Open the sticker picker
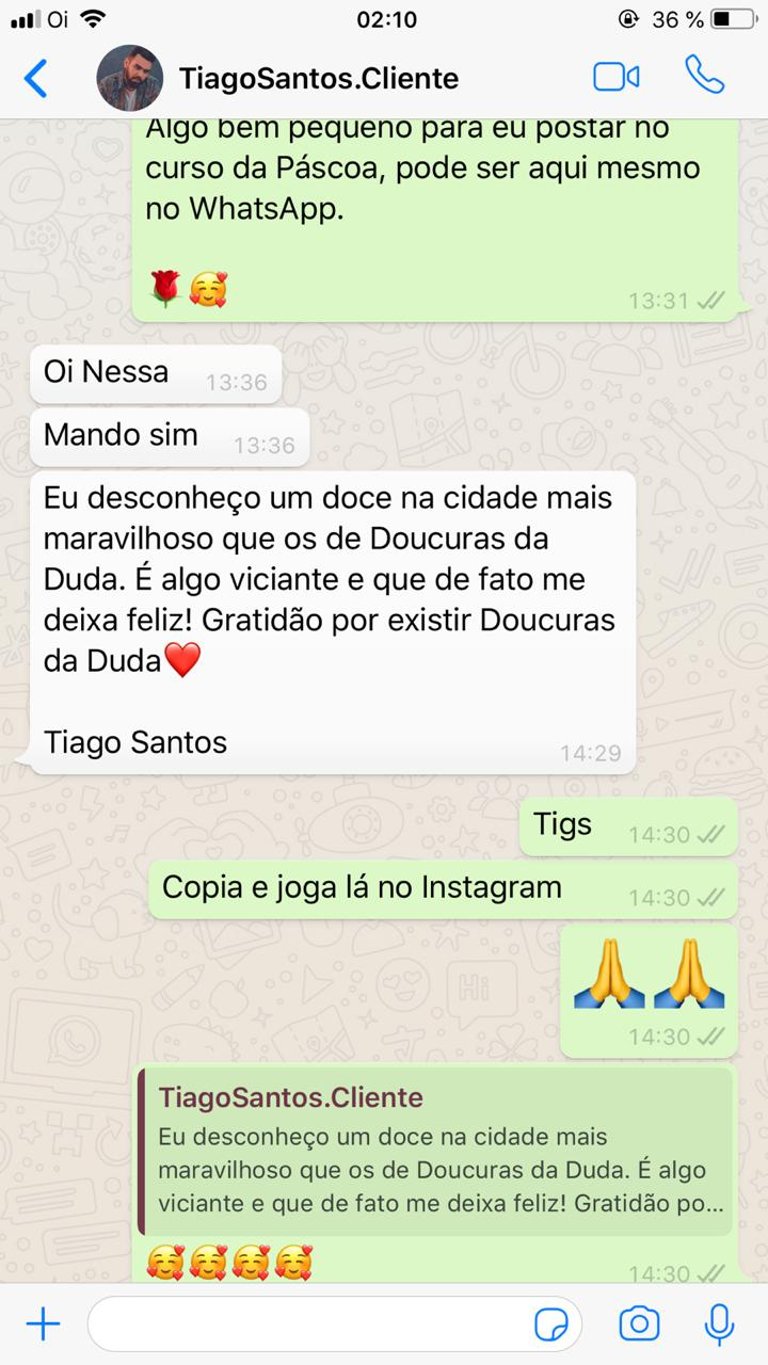The image size is (768, 1365). click(551, 1325)
